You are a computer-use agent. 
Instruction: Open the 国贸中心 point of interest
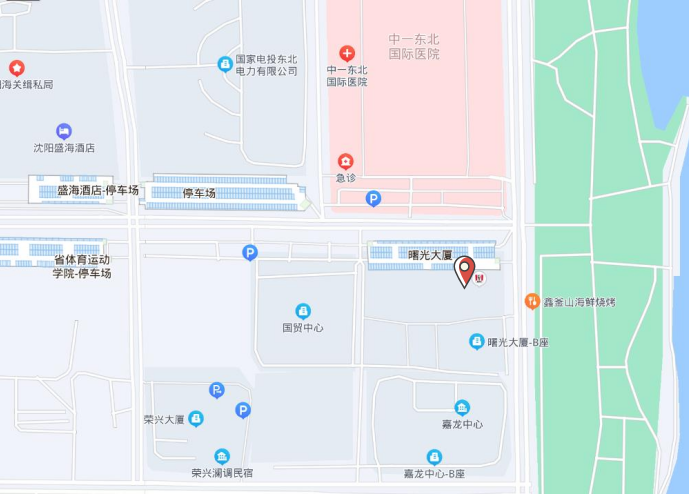[302, 311]
